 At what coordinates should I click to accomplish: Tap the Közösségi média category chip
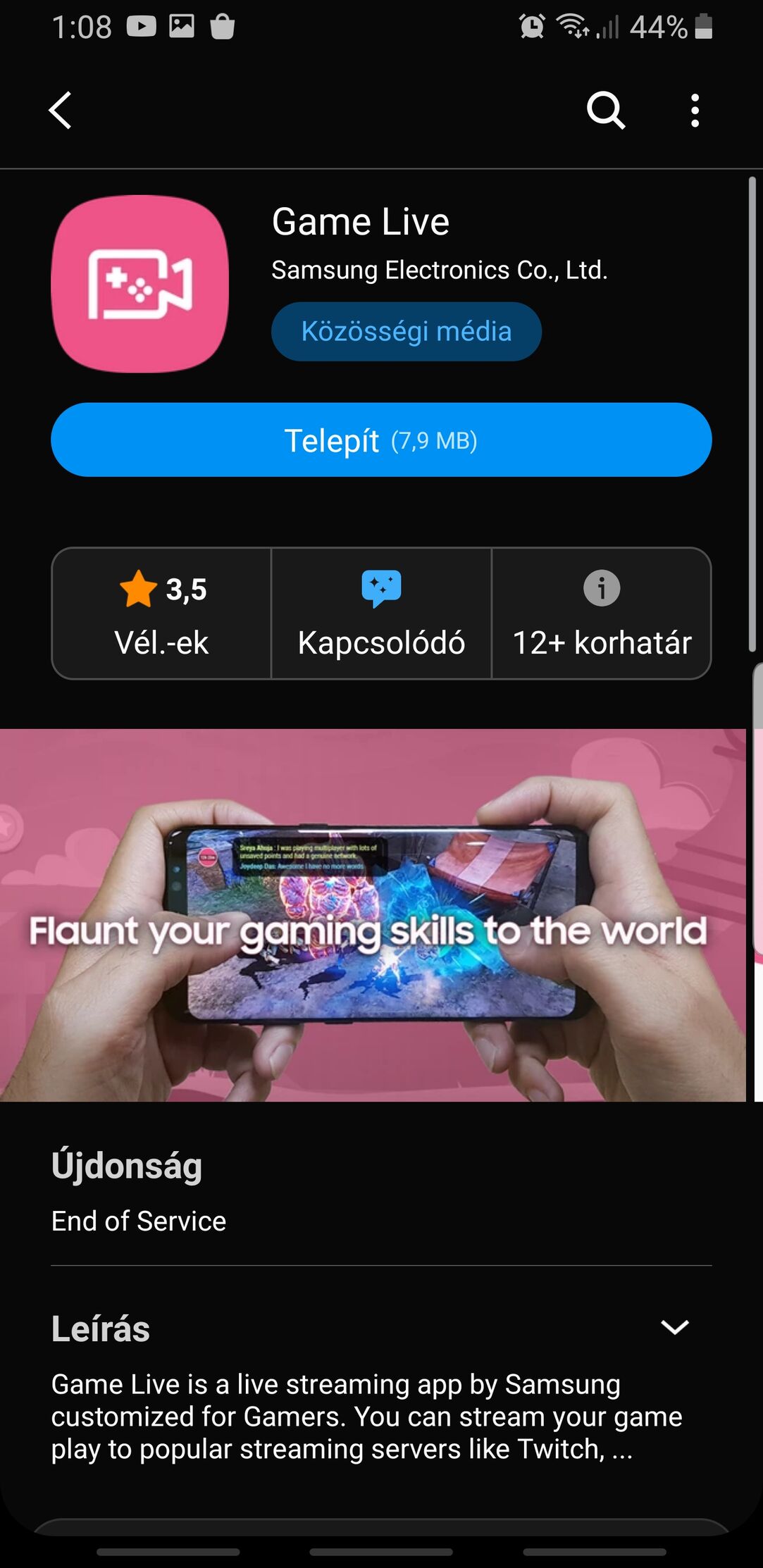pos(406,331)
